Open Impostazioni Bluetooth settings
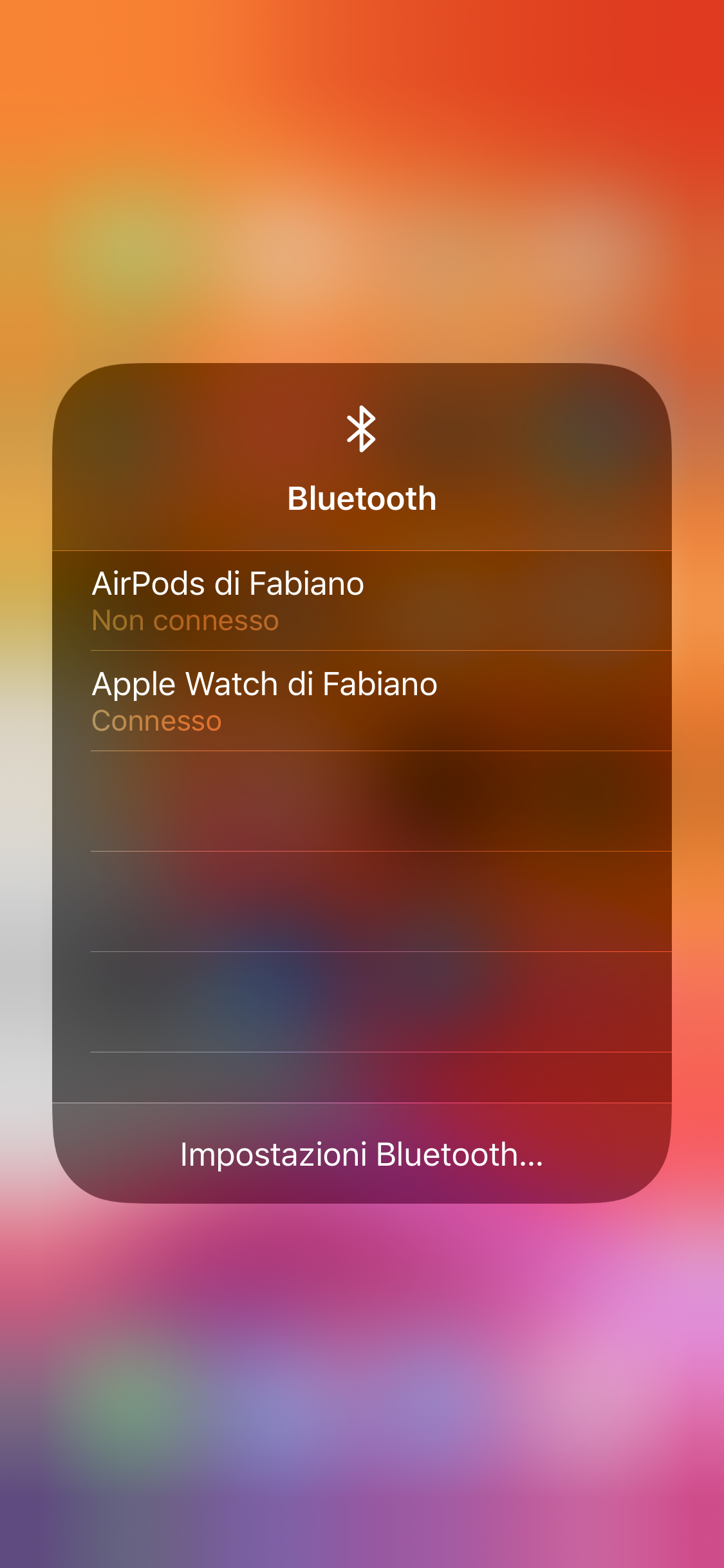Viewport: 724px width, 1568px height. pos(362,1153)
